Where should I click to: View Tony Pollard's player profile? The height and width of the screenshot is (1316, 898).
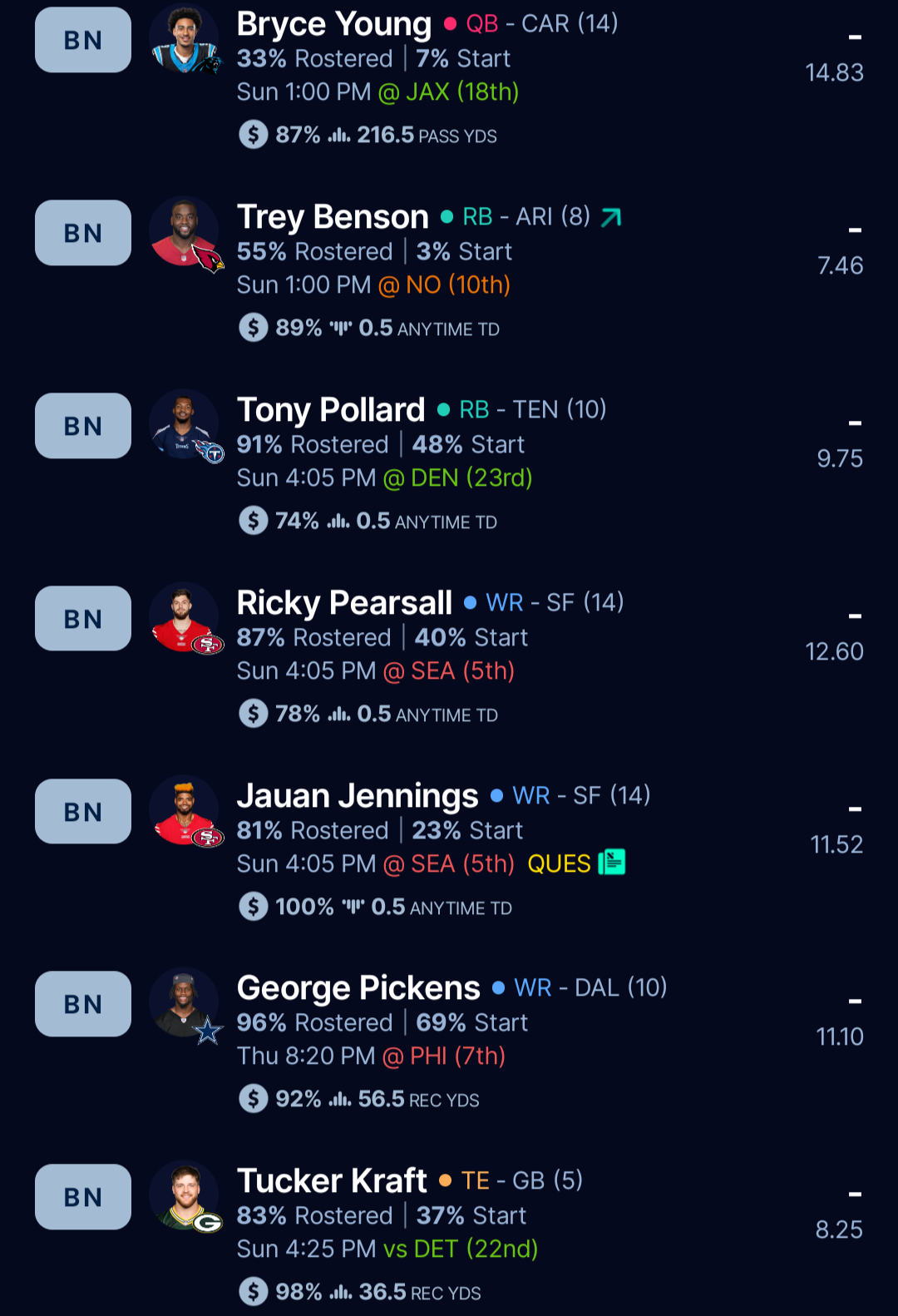click(331, 411)
